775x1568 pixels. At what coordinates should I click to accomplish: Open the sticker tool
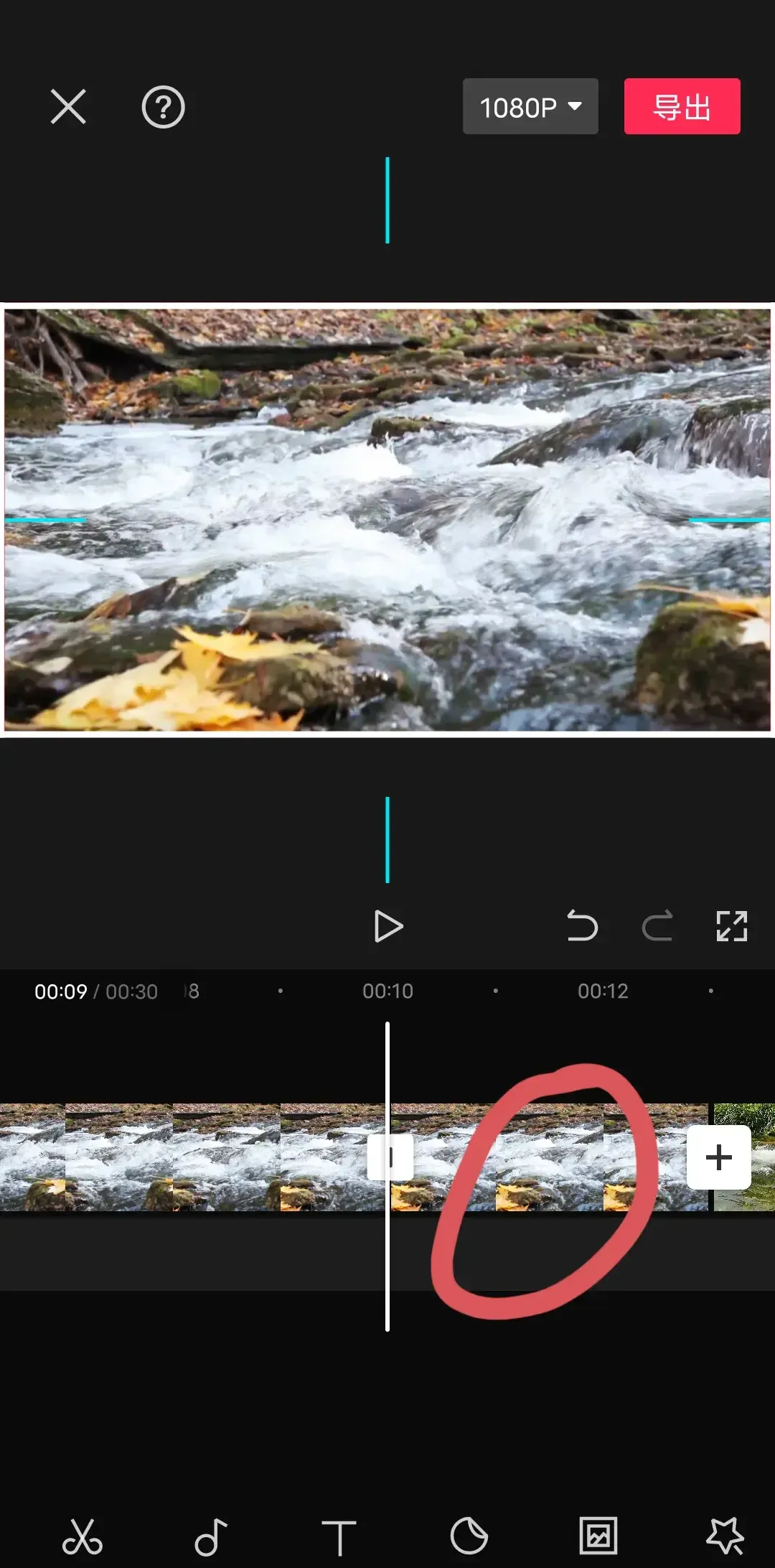[469, 1536]
